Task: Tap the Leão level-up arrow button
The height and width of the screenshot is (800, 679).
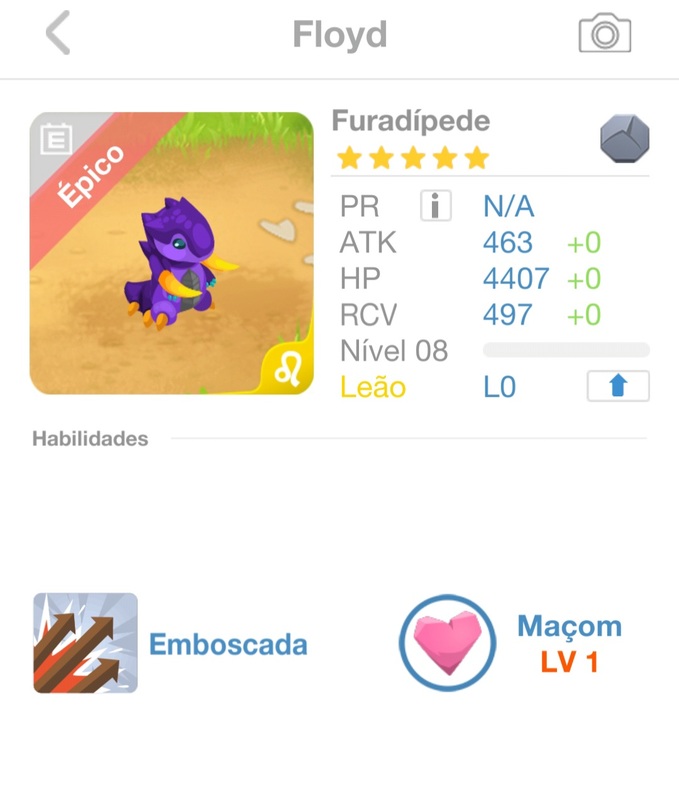Action: tap(617, 387)
